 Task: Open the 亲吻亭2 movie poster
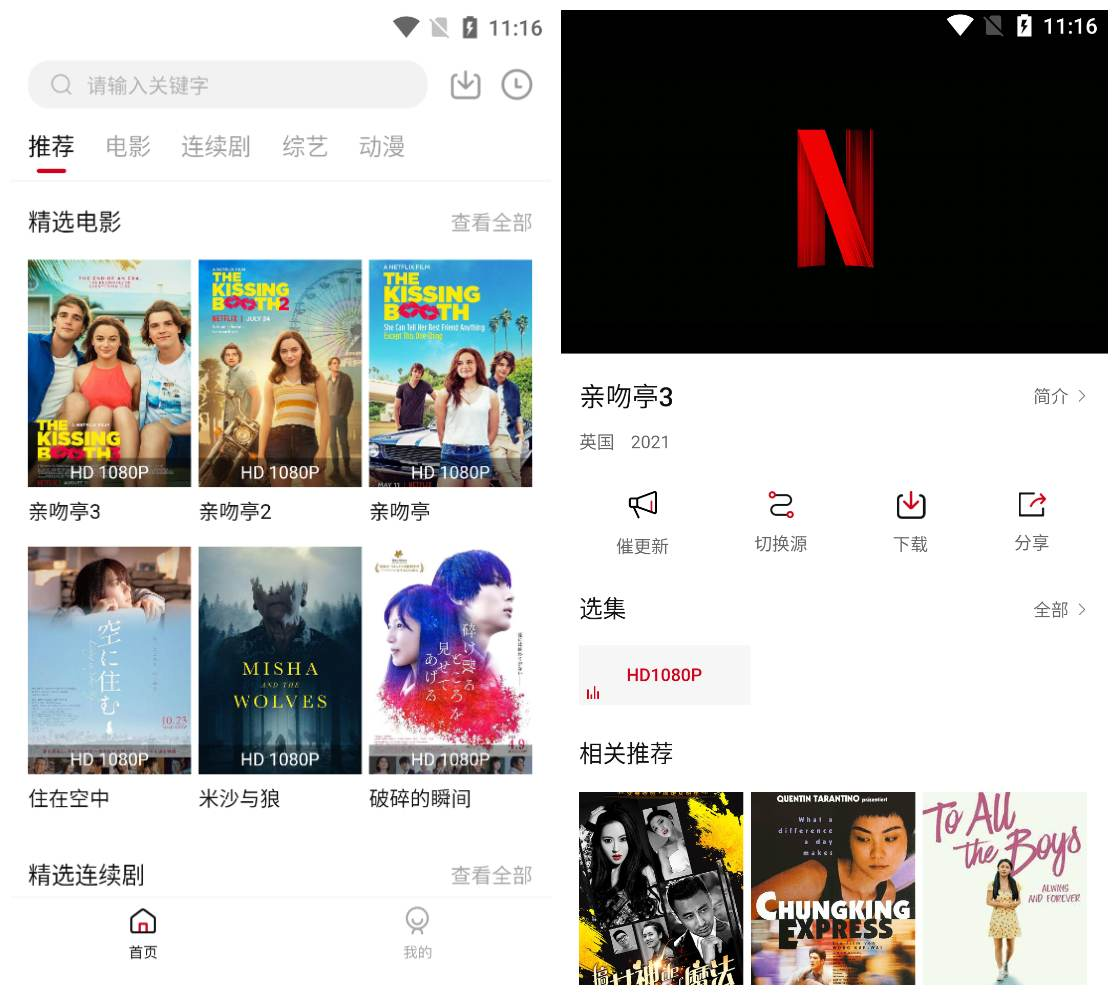pyautogui.click(x=280, y=373)
